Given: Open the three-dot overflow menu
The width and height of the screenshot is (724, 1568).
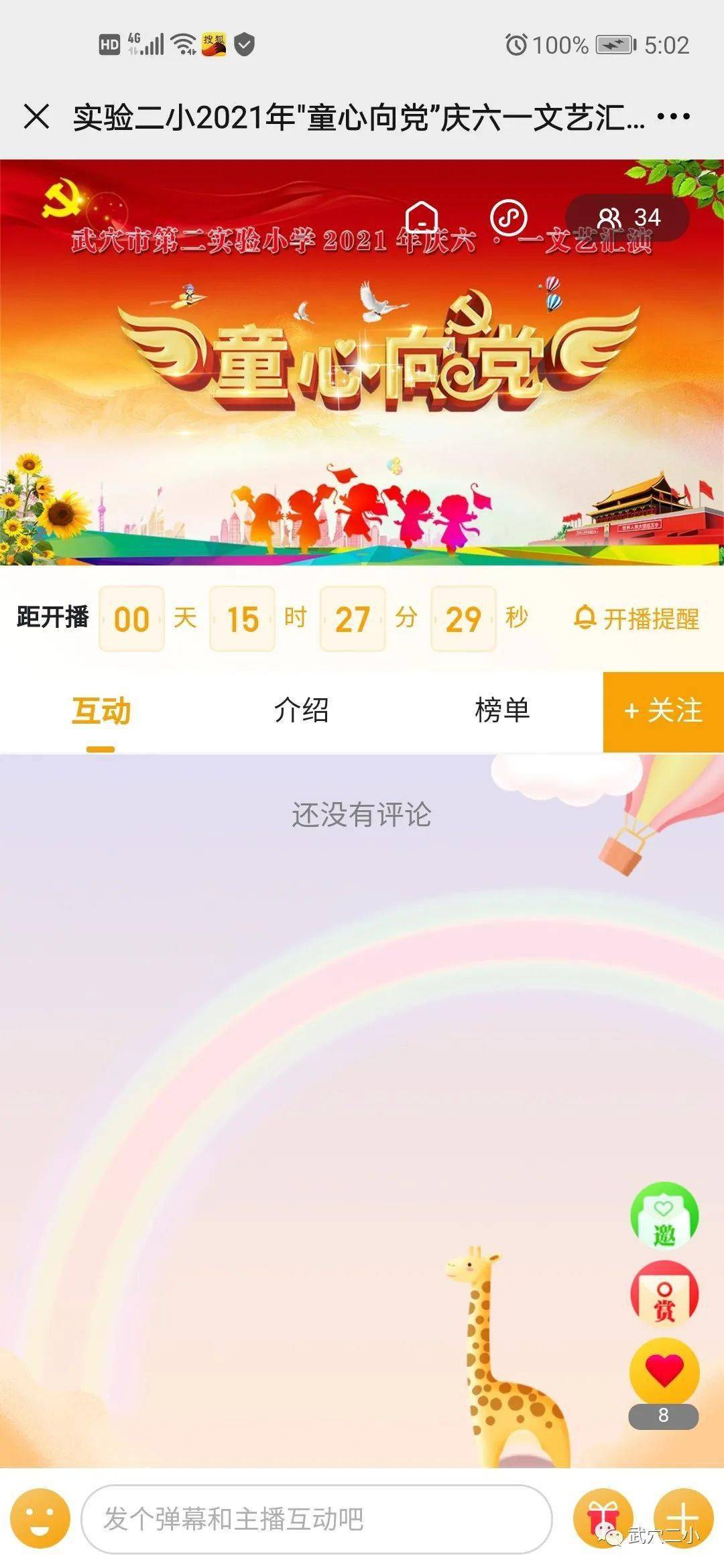Looking at the screenshot, I should (673, 117).
